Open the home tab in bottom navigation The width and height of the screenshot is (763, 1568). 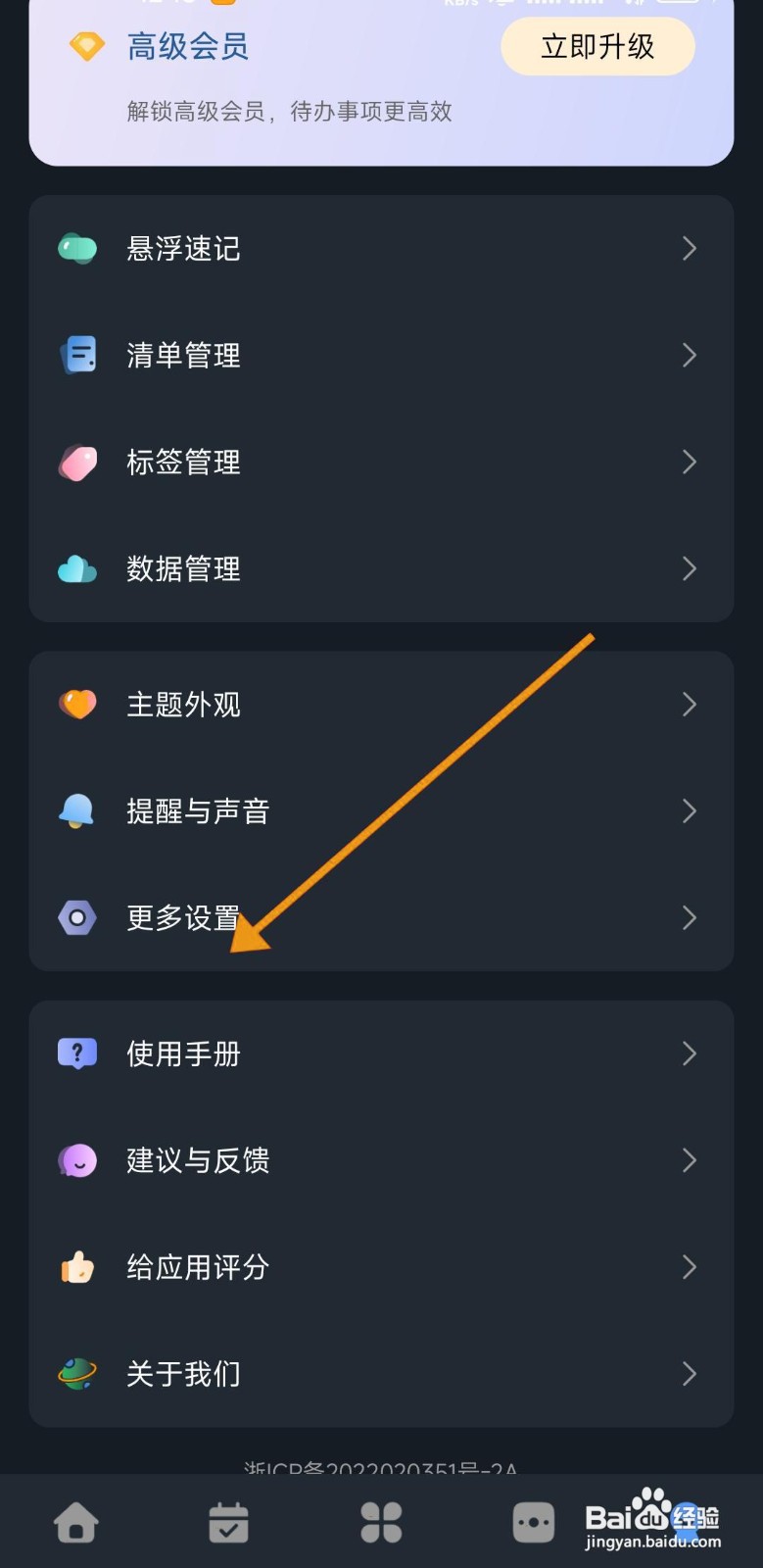coord(76,1521)
